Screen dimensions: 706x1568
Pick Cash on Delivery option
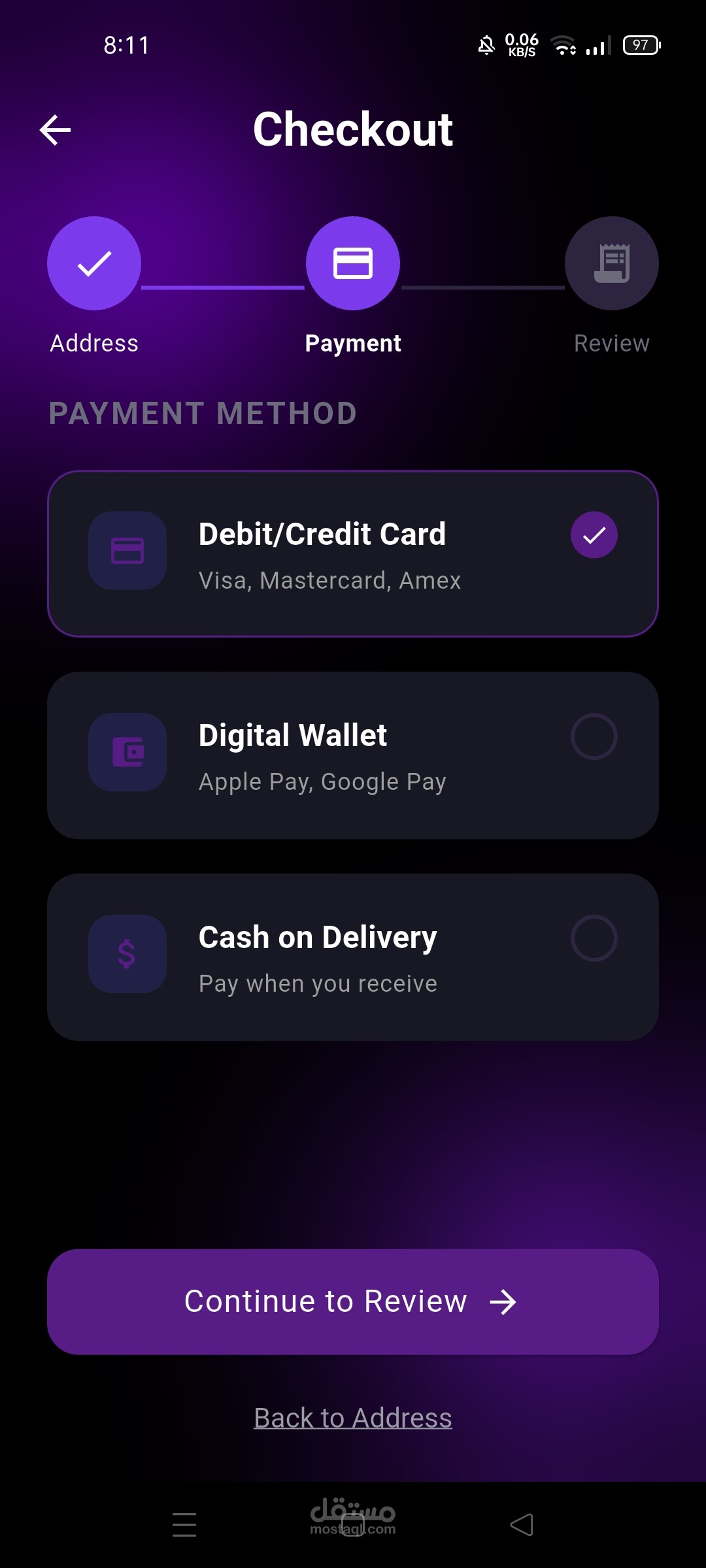click(353, 957)
